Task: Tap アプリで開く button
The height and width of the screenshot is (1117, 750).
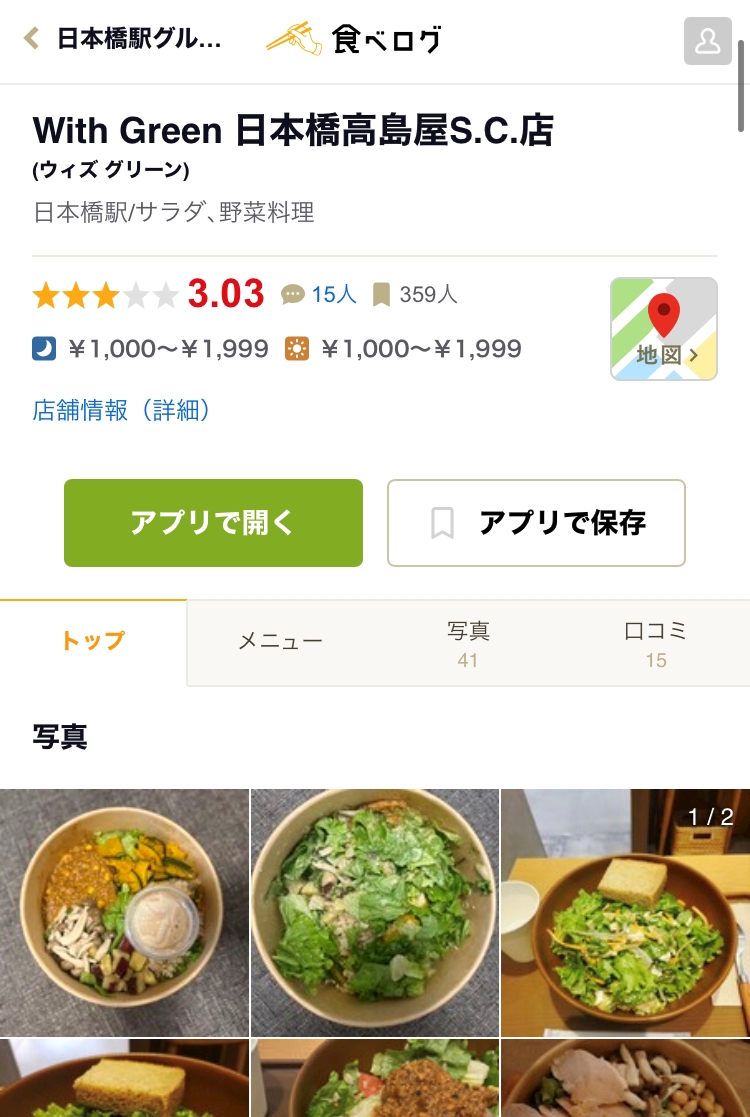Action: (213, 523)
